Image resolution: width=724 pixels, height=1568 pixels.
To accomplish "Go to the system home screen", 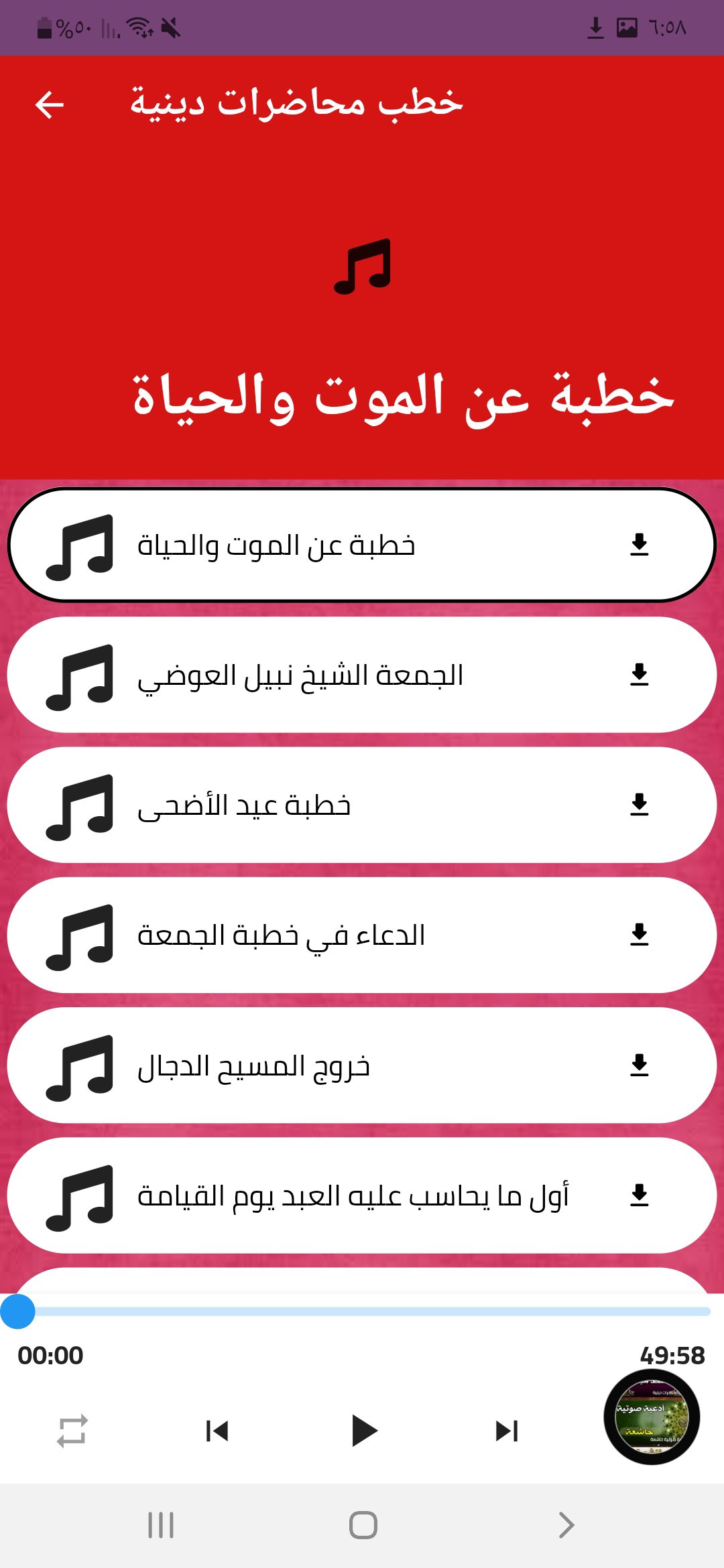I will tap(363, 1525).
